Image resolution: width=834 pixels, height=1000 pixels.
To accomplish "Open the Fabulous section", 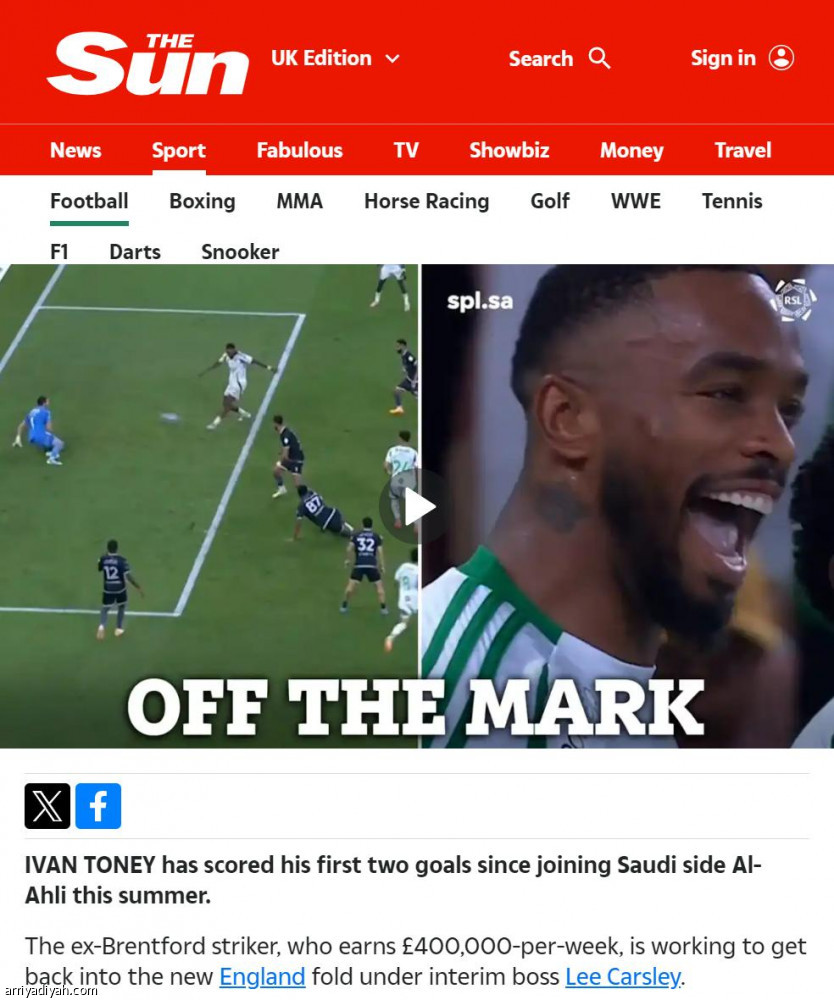I will (299, 150).
